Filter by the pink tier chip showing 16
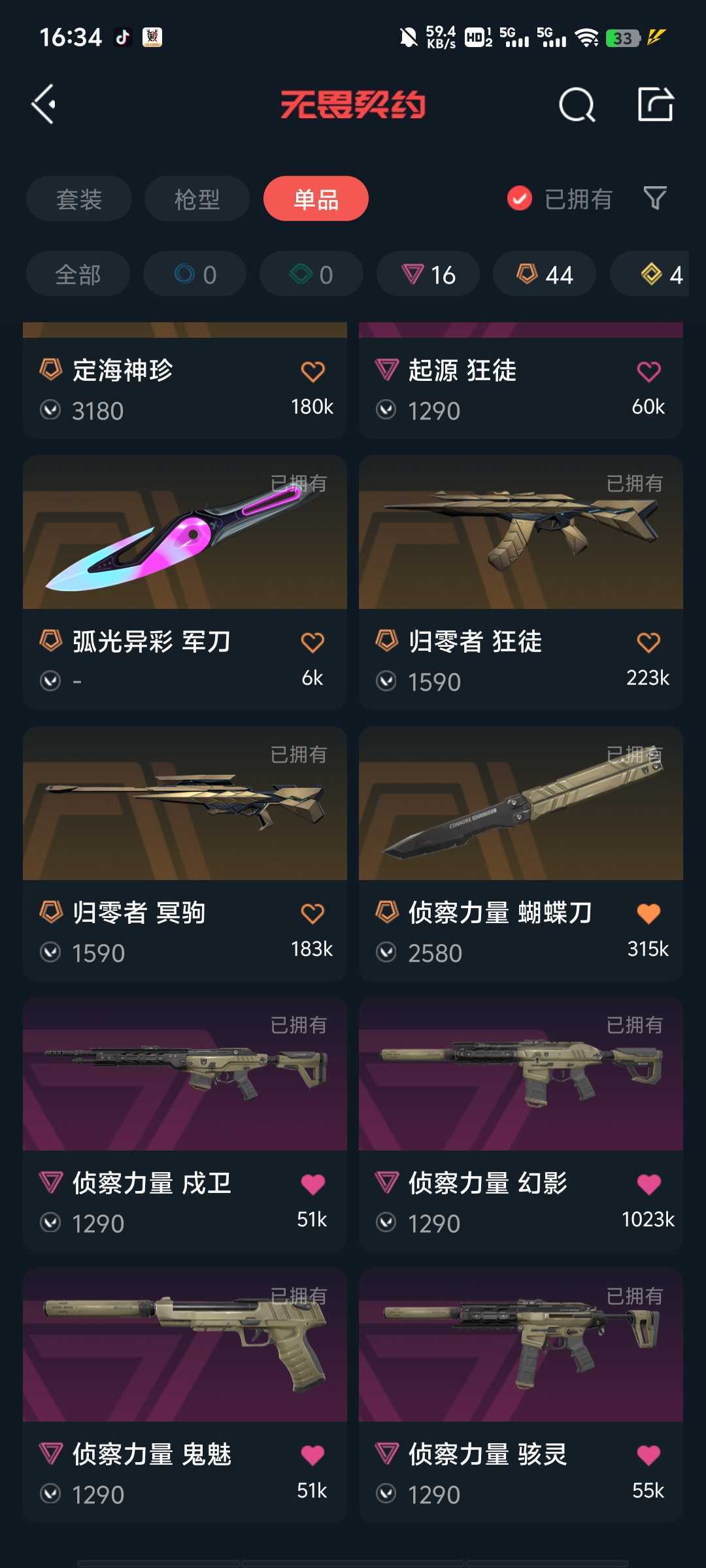Screen dimensions: 706x1568 428,274
